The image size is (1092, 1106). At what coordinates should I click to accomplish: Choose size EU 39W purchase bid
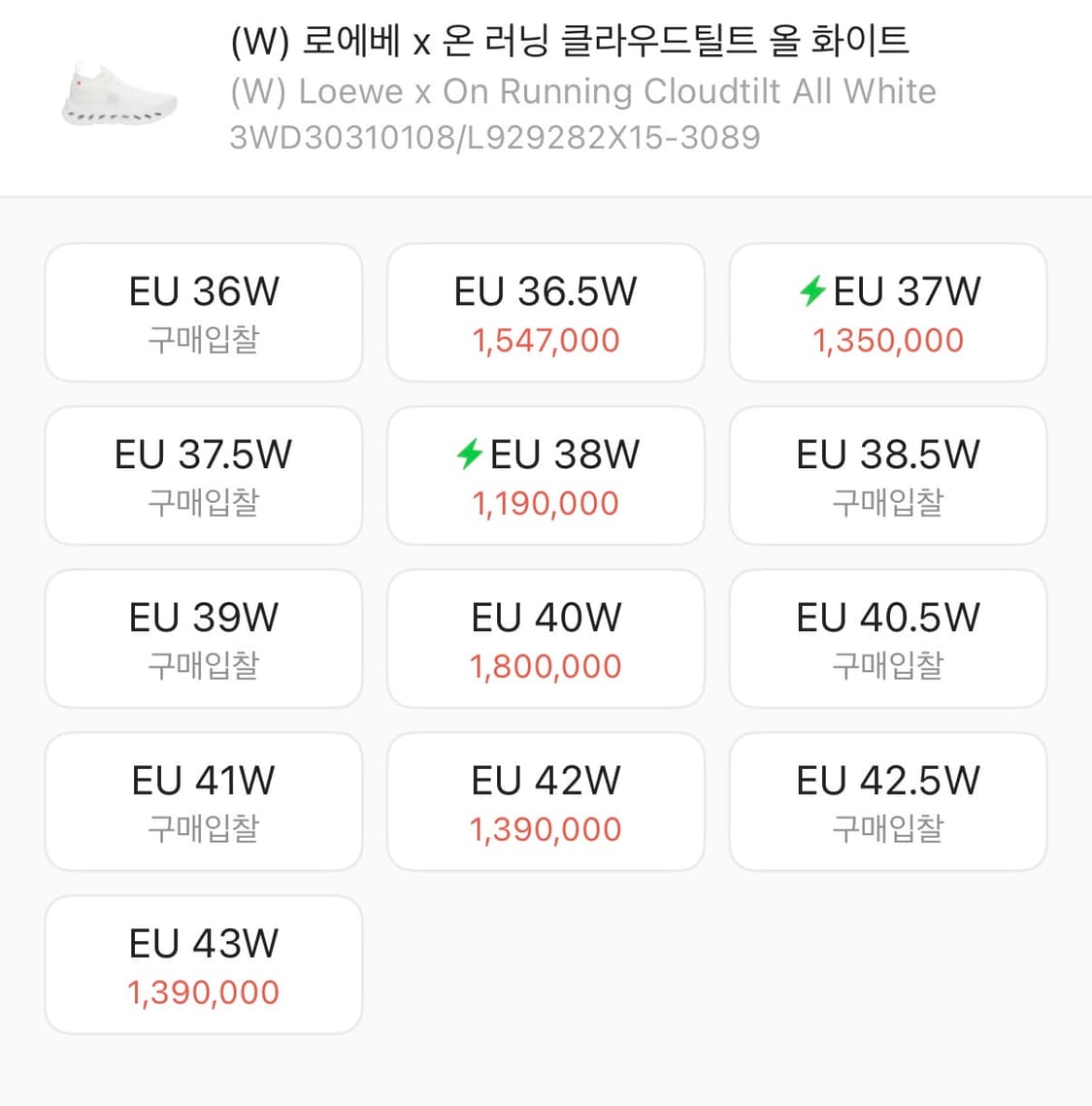[x=203, y=638]
